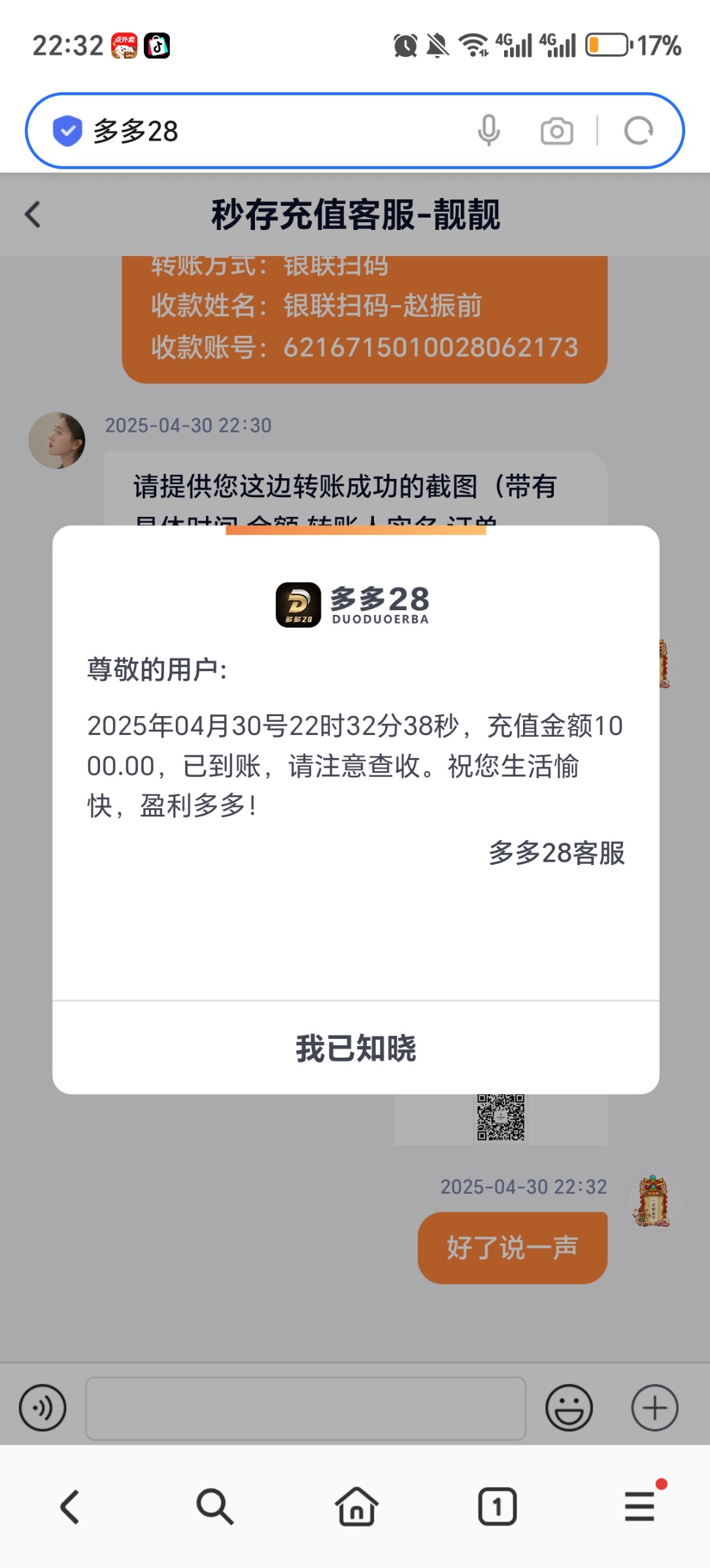Viewport: 710px width, 1568px height.
Task: Confirm the dialog with 我已知晓
Action: [x=356, y=1048]
